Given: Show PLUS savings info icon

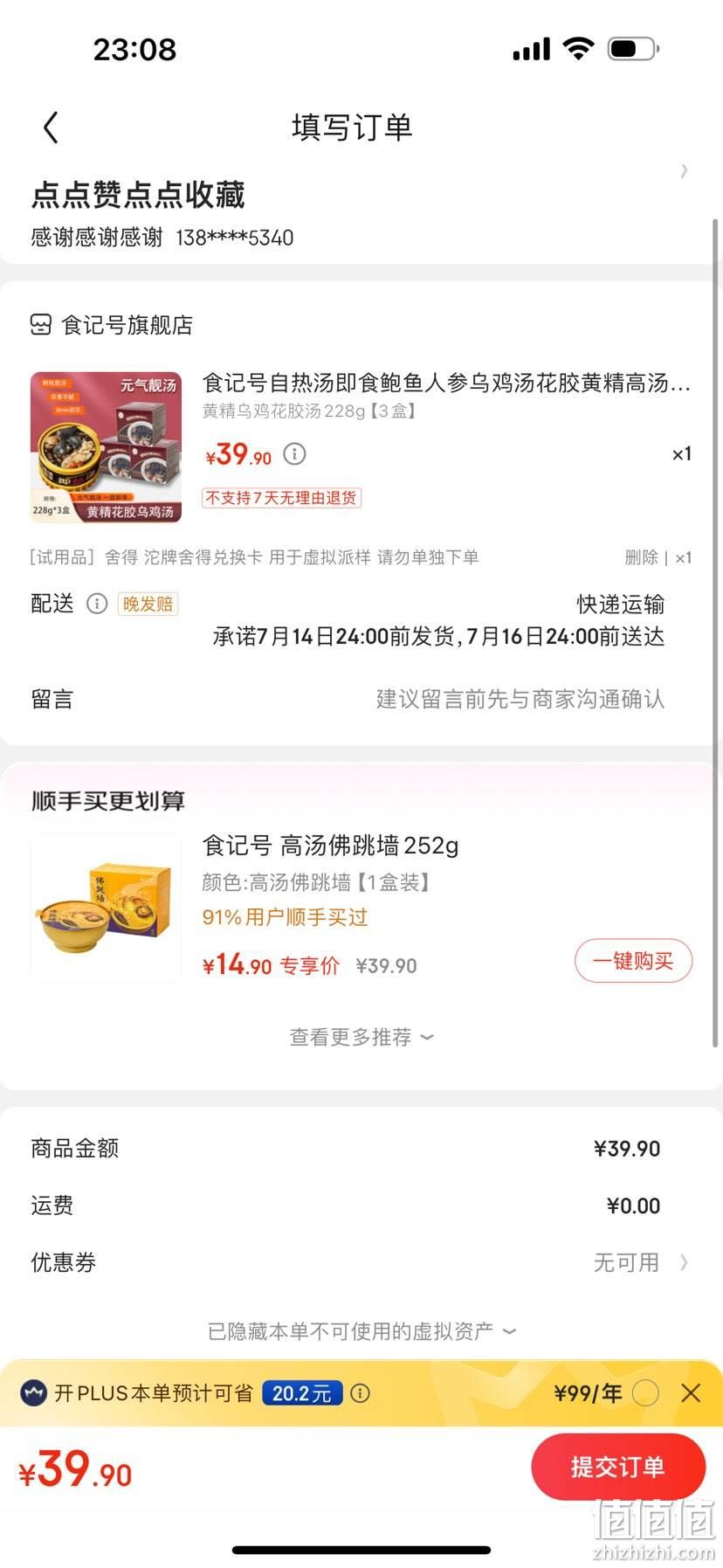Looking at the screenshot, I should click(x=359, y=1392).
